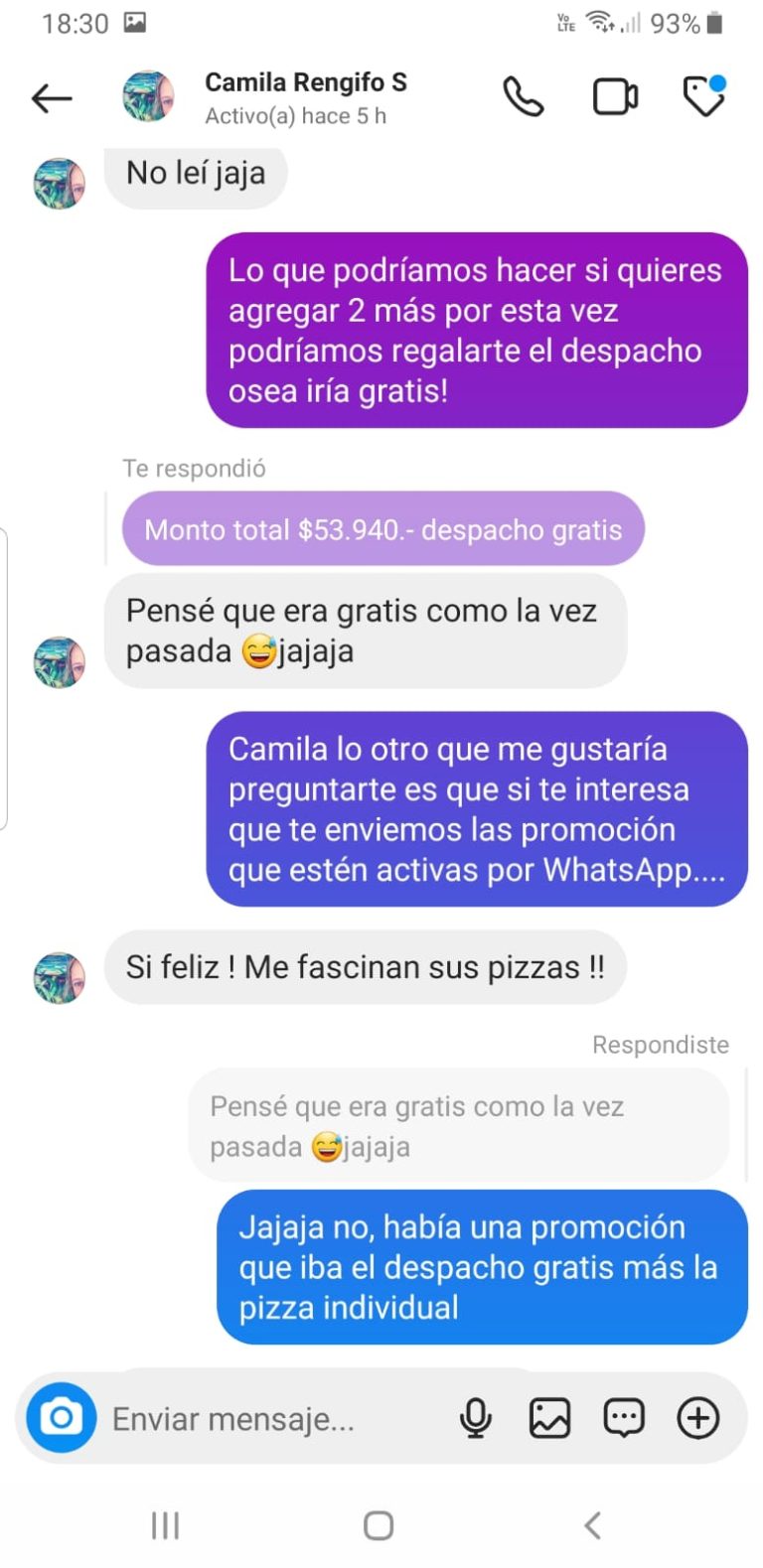The width and height of the screenshot is (763, 1568).
Task: Open more attachment options with the plus icon
Action: pos(698,1418)
